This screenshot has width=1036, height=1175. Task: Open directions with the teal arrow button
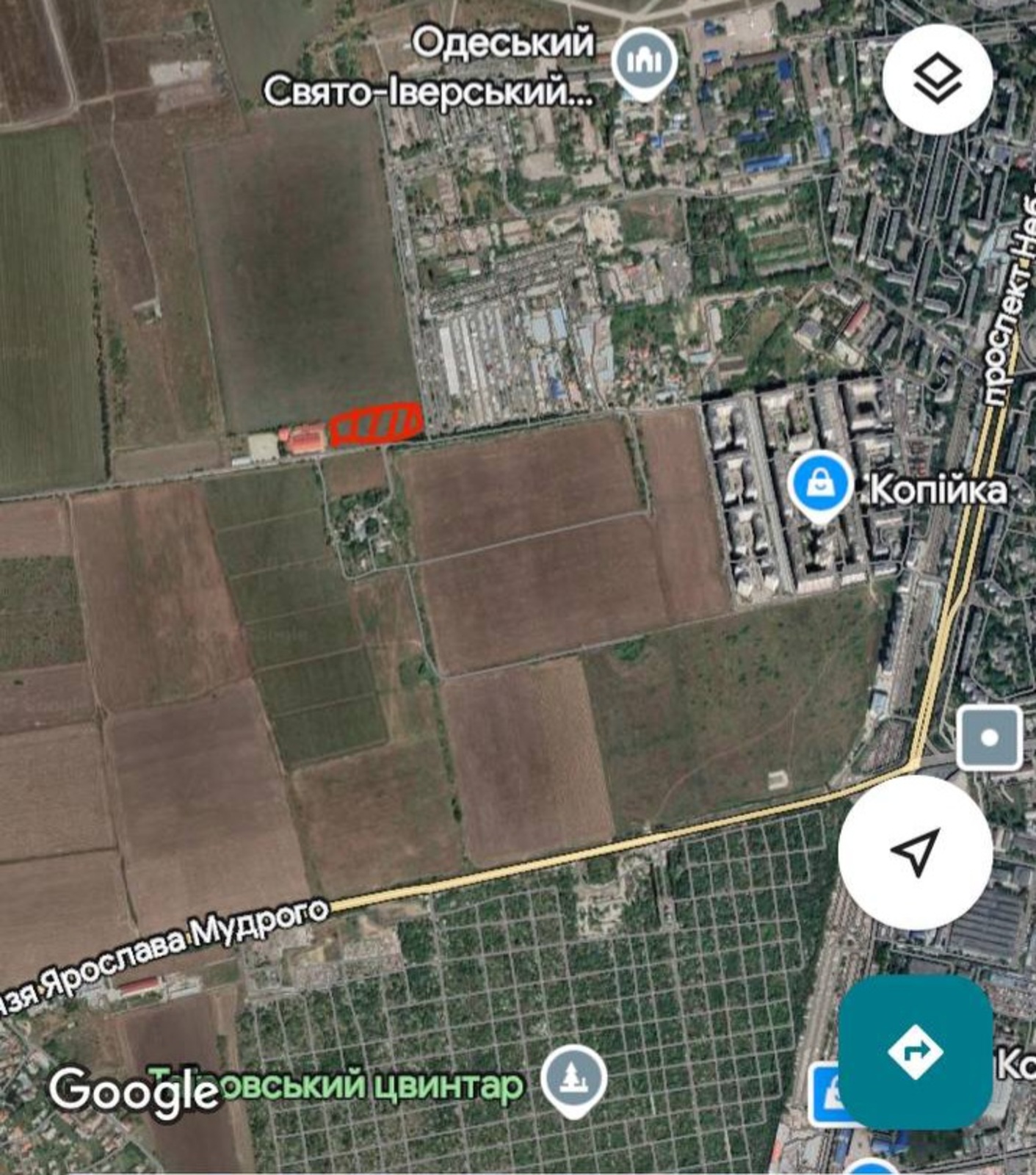915,1052
